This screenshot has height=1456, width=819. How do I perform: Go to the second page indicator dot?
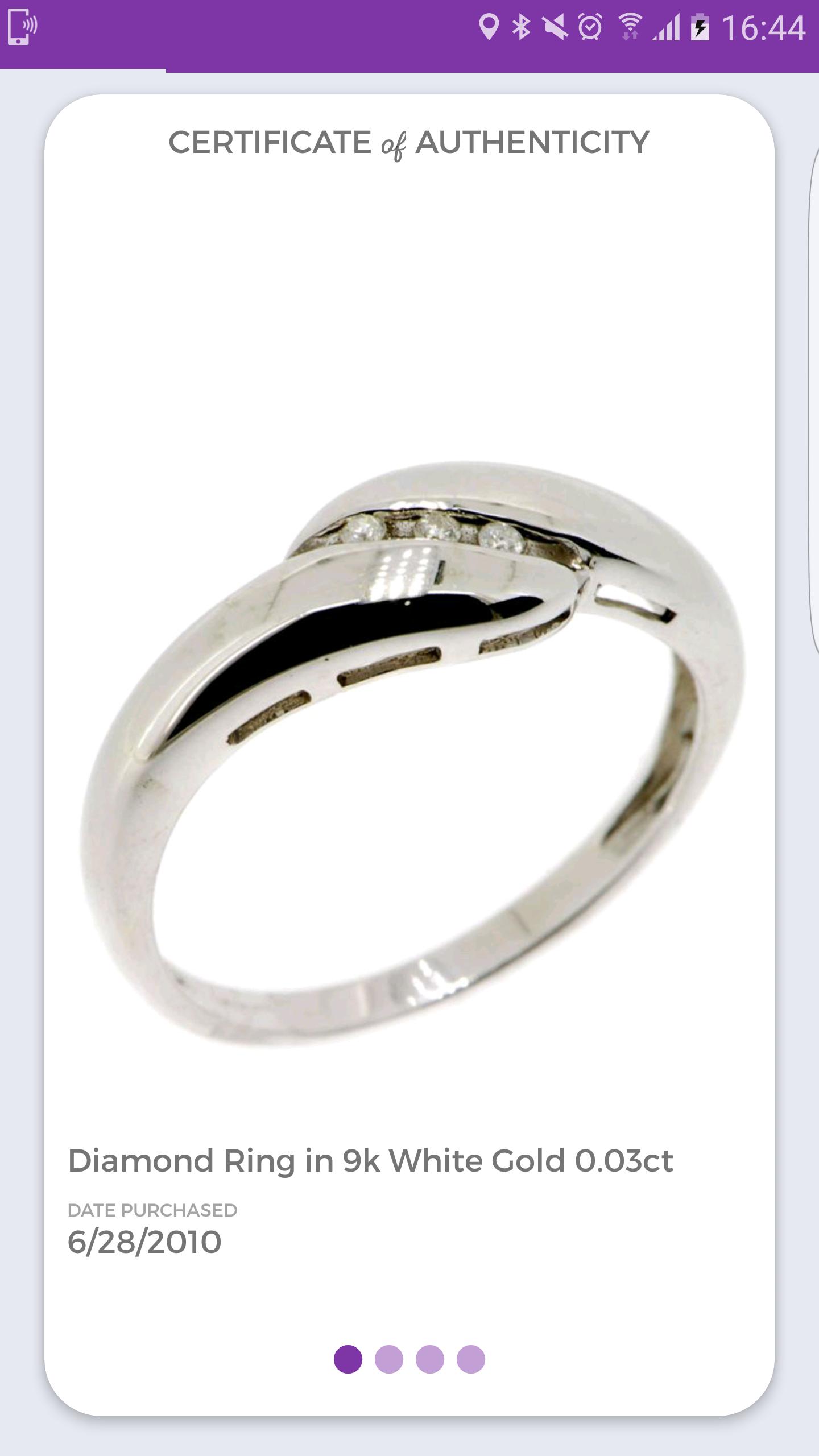tap(389, 1359)
